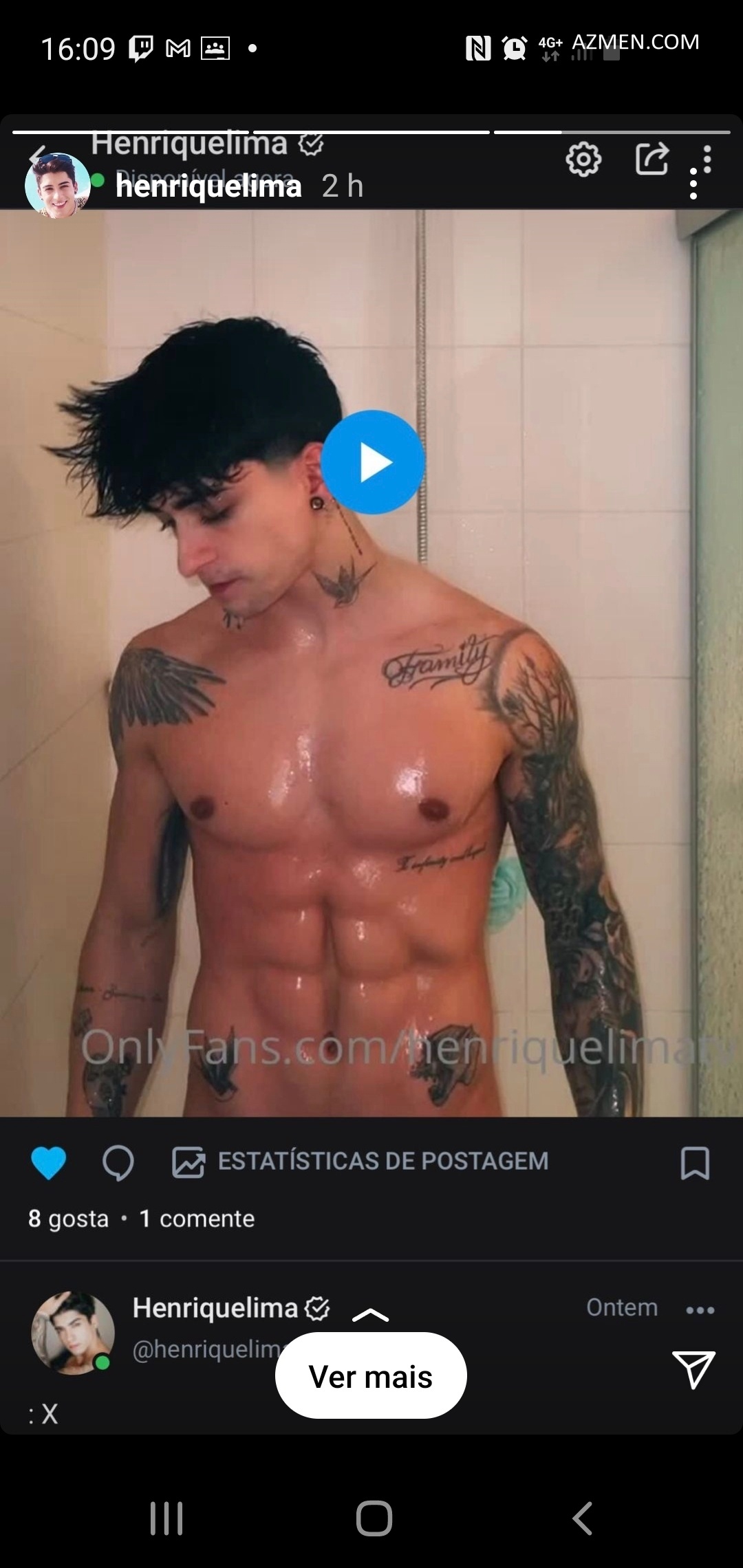
Task: Share the profile using the share icon
Action: (652, 159)
